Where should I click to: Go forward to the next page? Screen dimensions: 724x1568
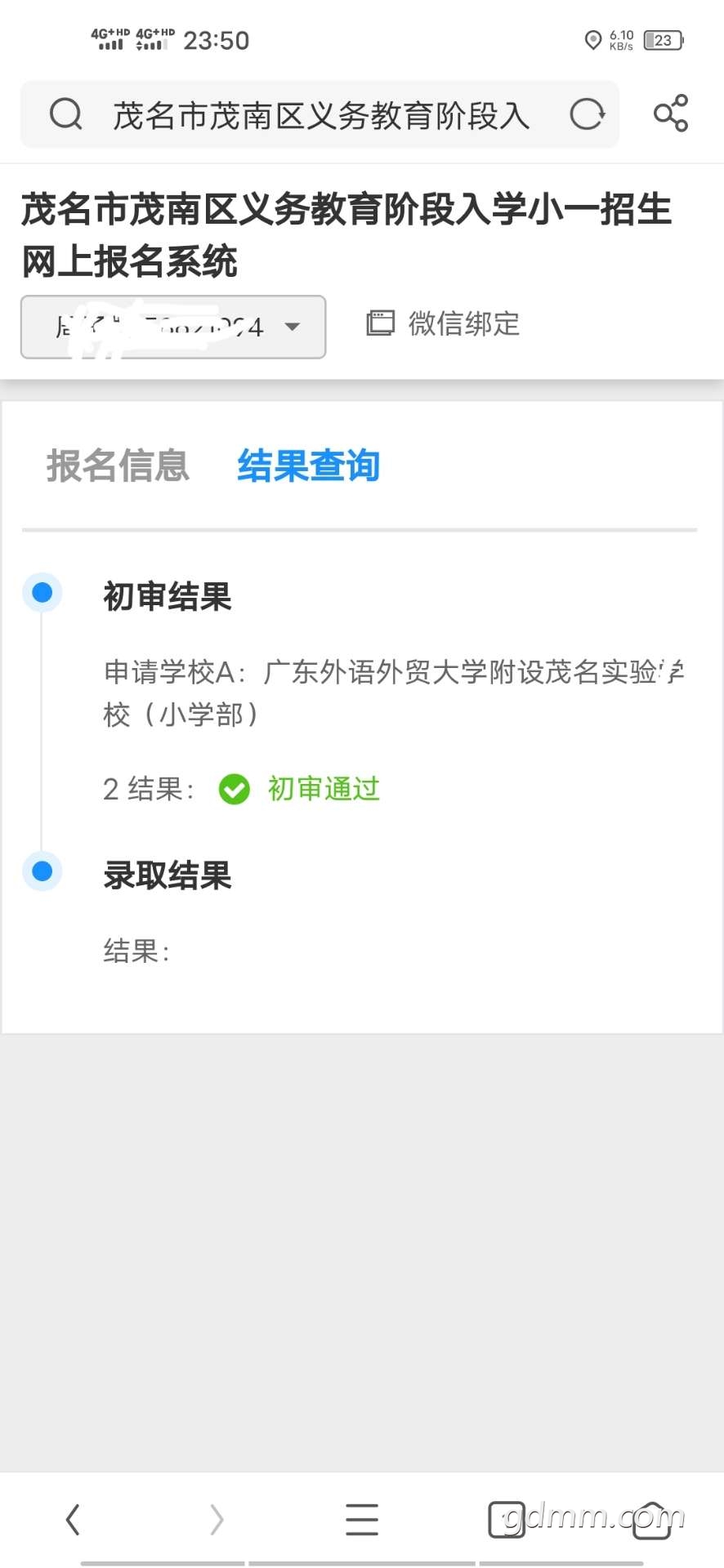pyautogui.click(x=217, y=1519)
